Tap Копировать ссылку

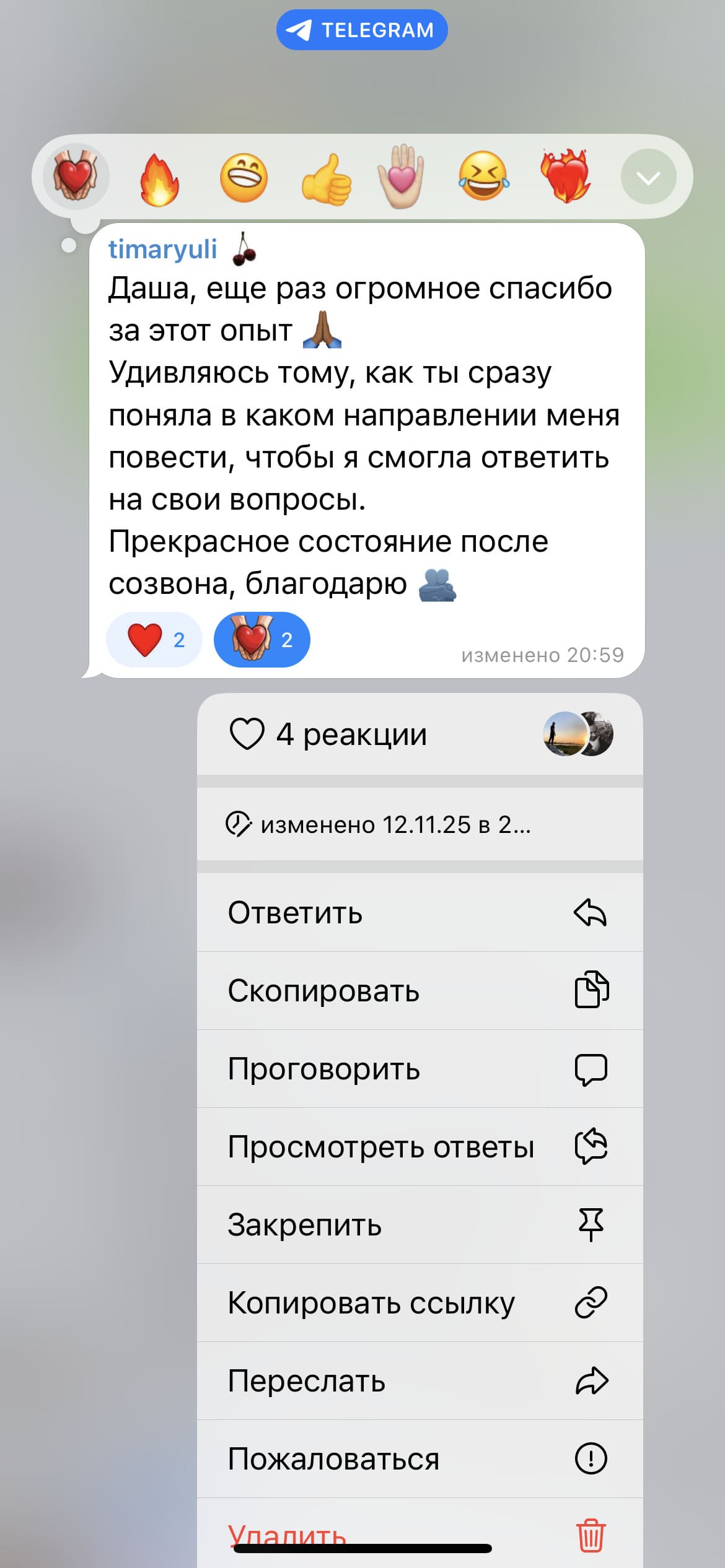point(420,1303)
